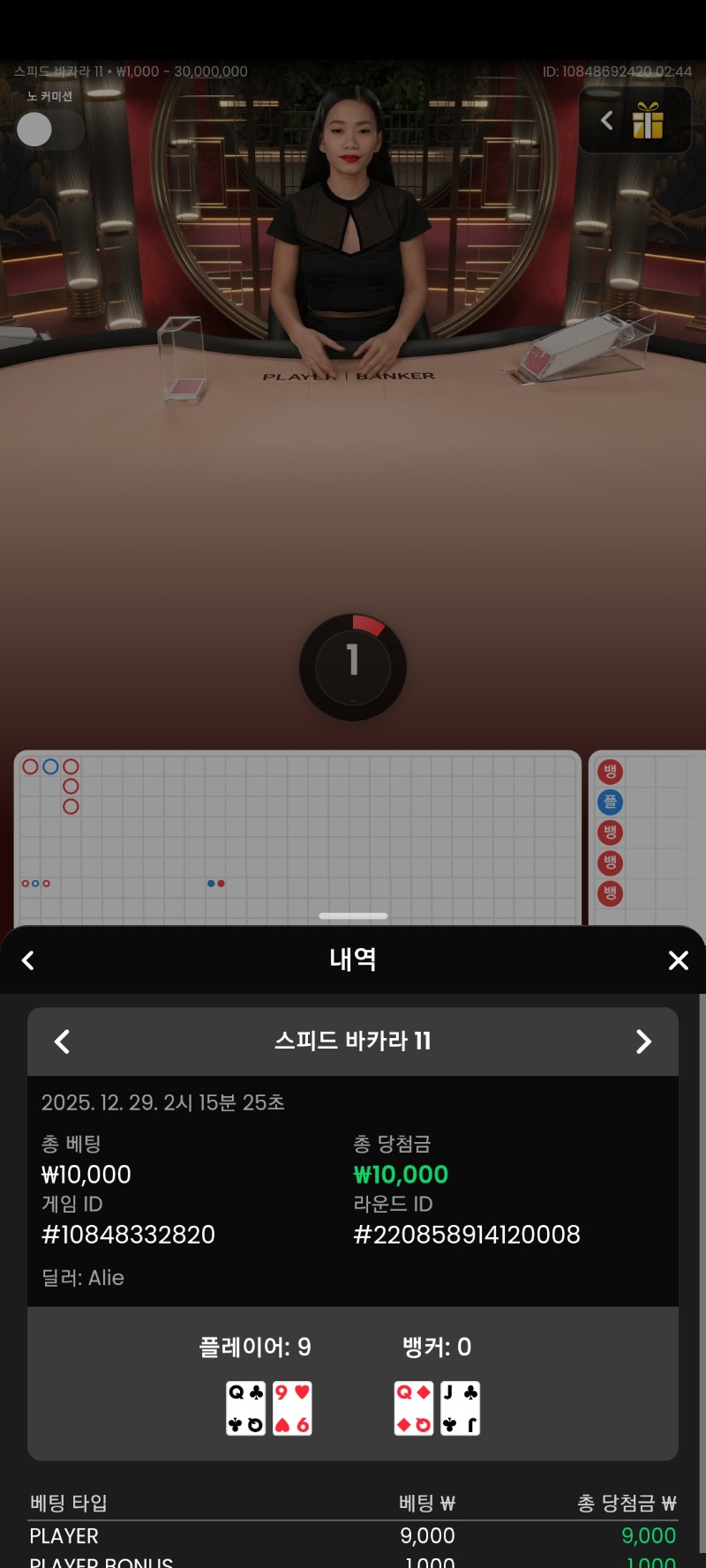Tap the scoreboard drag handle
This screenshot has height=1568, width=706.
(353, 915)
